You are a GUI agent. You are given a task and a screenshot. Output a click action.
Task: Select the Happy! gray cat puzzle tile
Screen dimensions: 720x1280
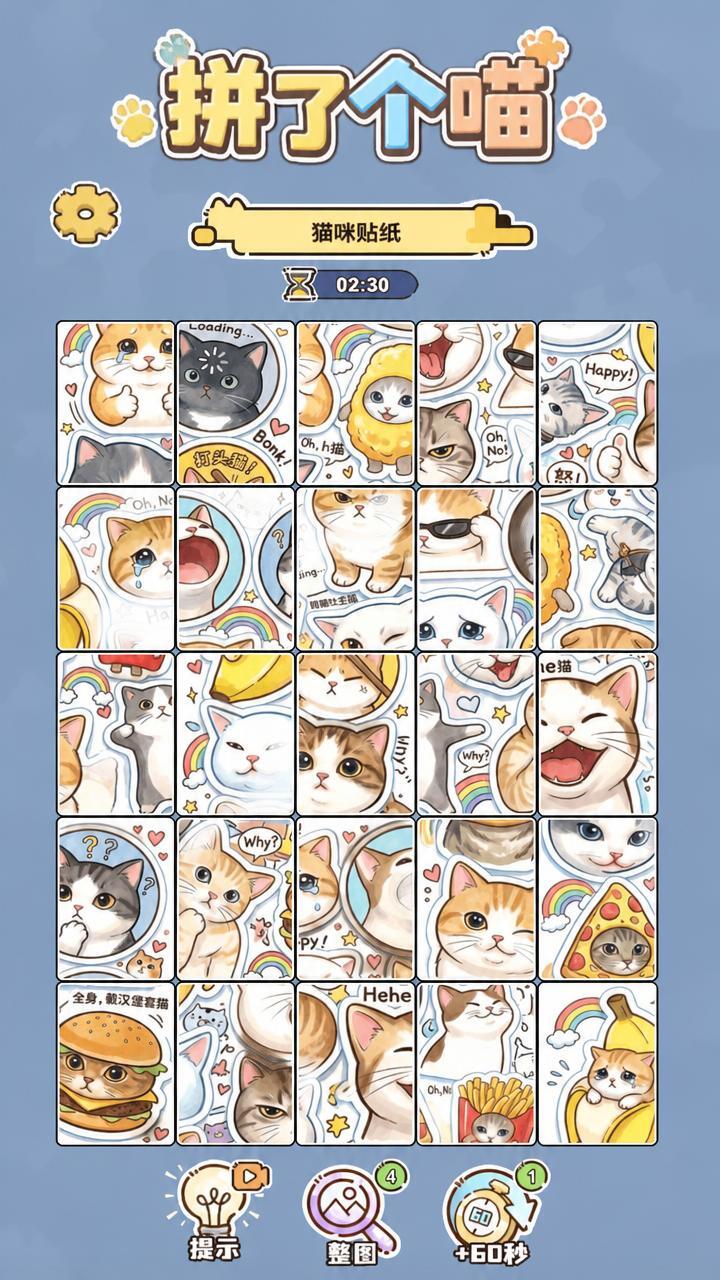click(x=598, y=403)
